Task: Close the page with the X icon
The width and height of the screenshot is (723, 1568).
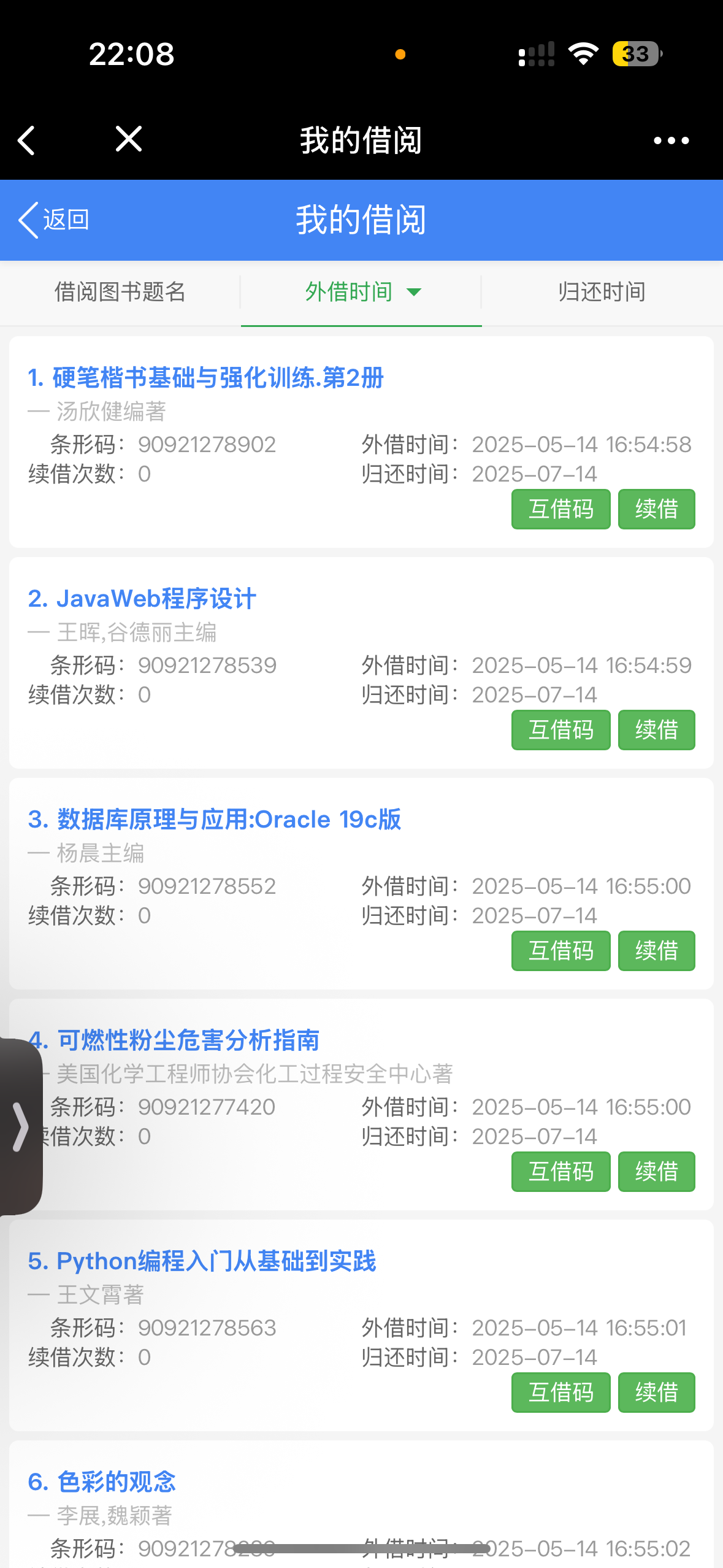Action: [129, 139]
